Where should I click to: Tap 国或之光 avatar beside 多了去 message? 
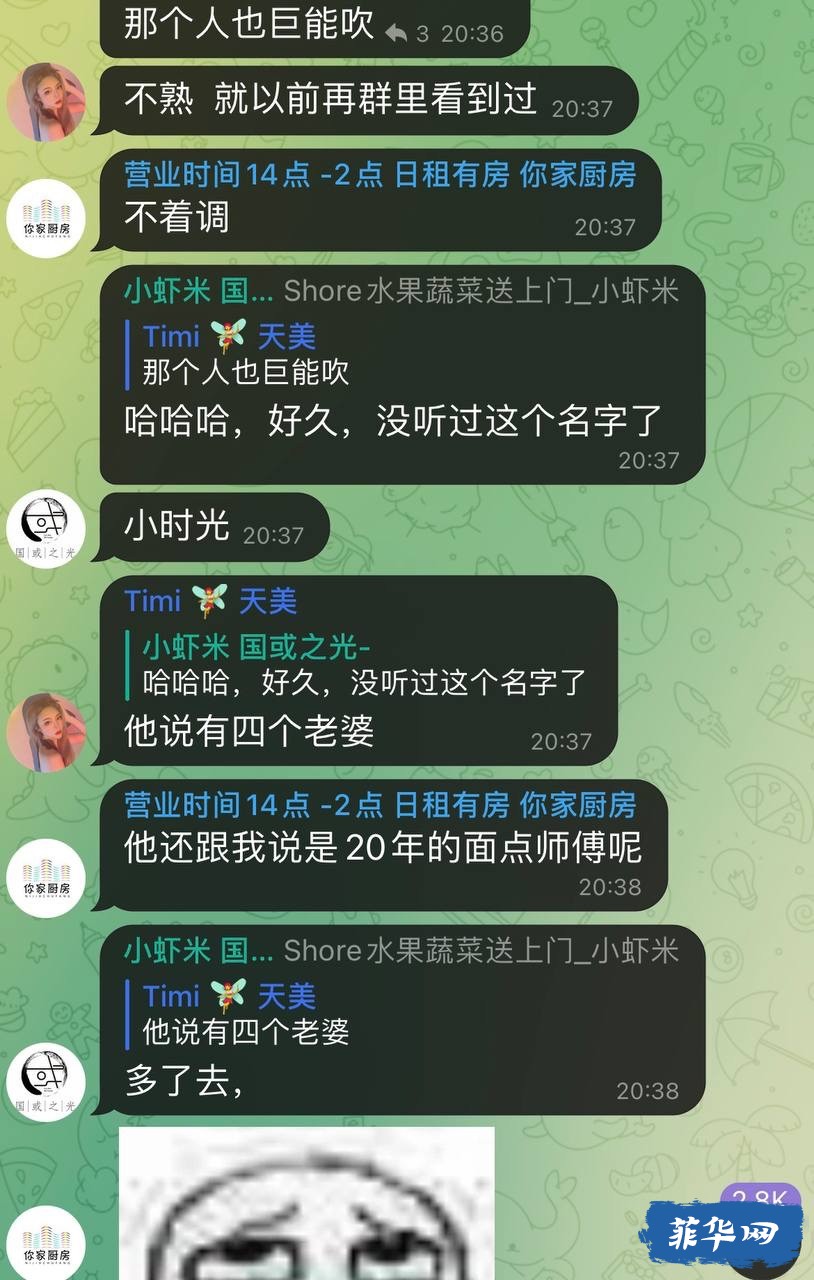click(x=46, y=1082)
